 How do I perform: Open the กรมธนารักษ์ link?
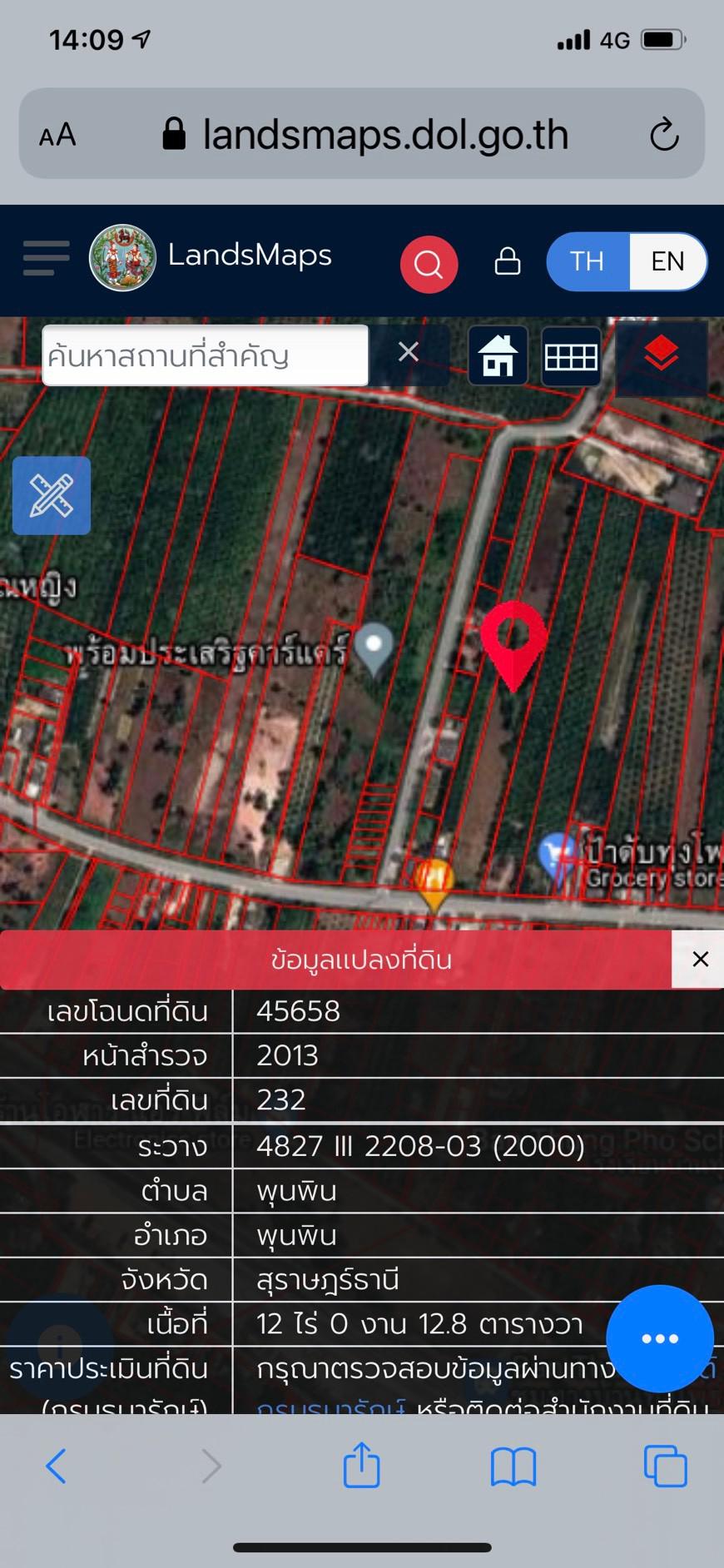click(330, 1407)
